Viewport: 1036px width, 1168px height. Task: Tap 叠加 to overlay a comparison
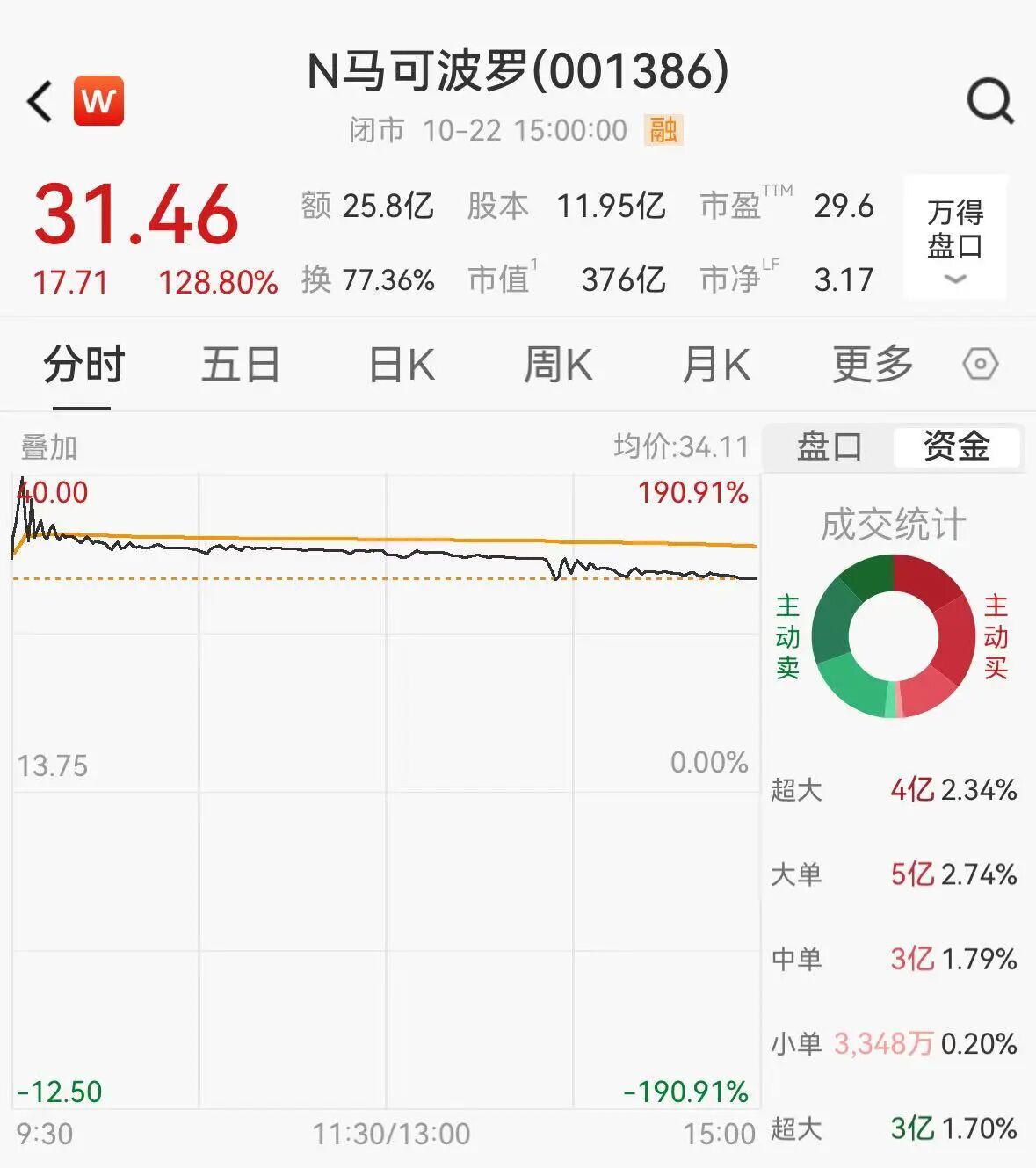[x=49, y=447]
